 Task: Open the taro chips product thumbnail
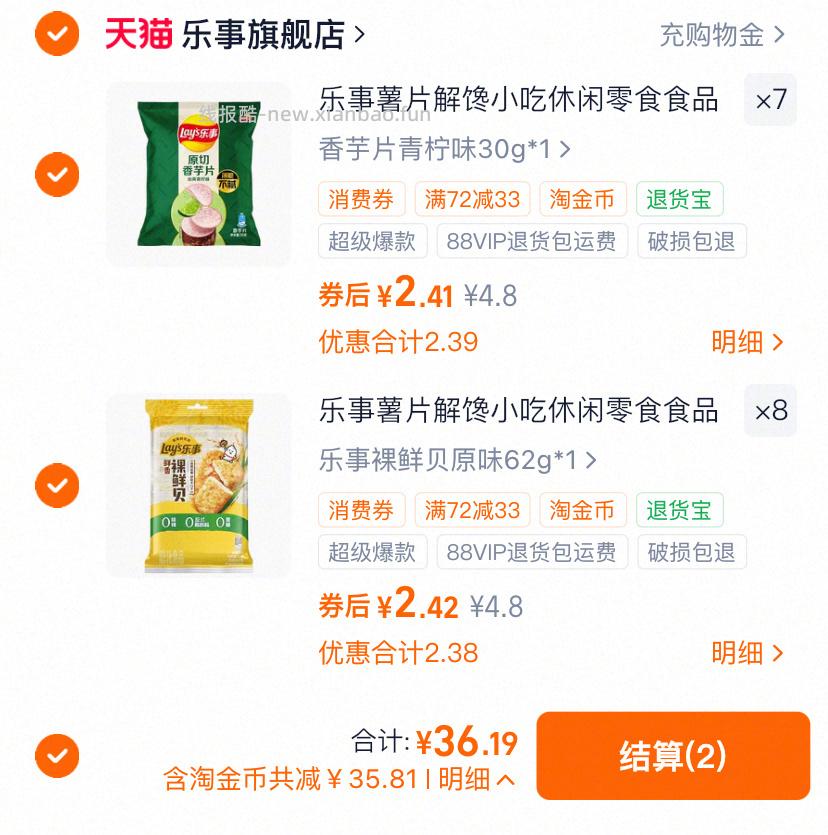197,174
